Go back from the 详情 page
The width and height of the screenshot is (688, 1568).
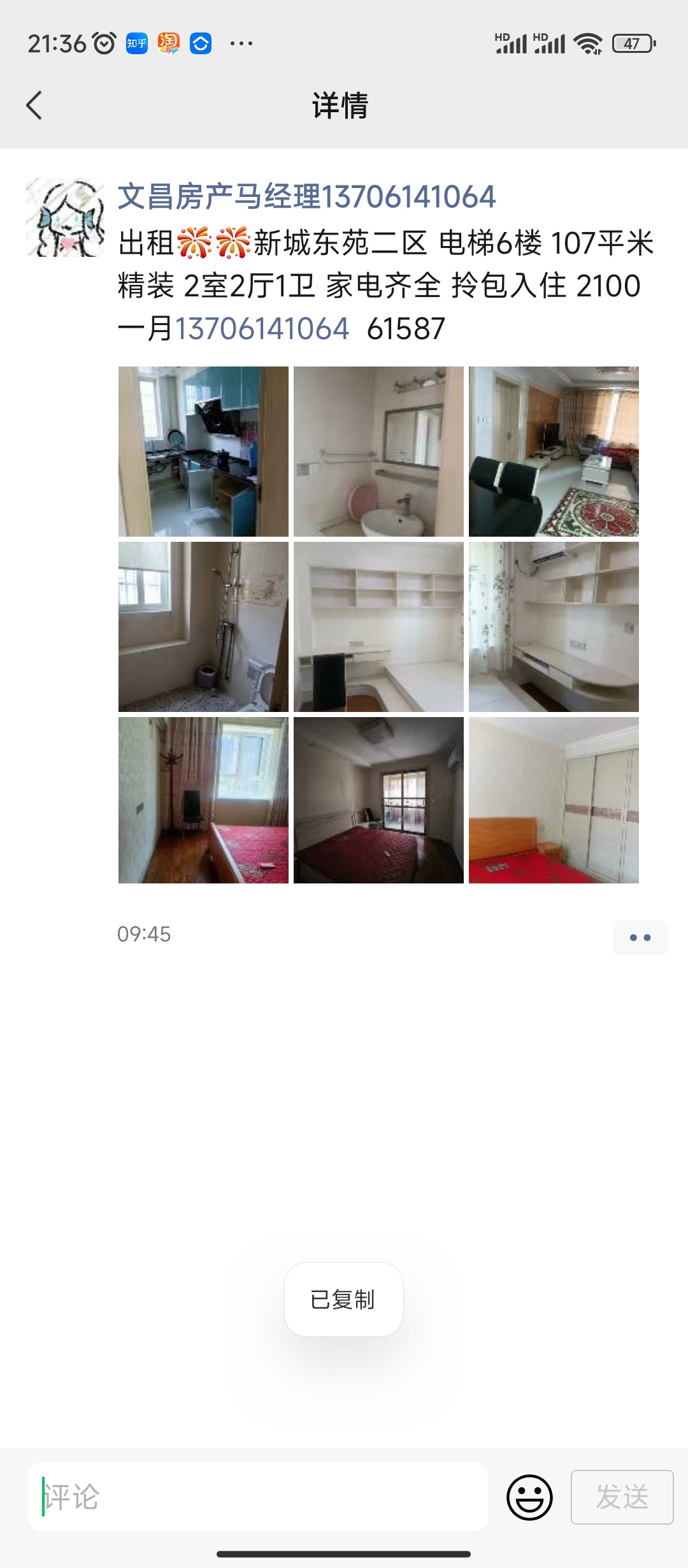[34, 105]
